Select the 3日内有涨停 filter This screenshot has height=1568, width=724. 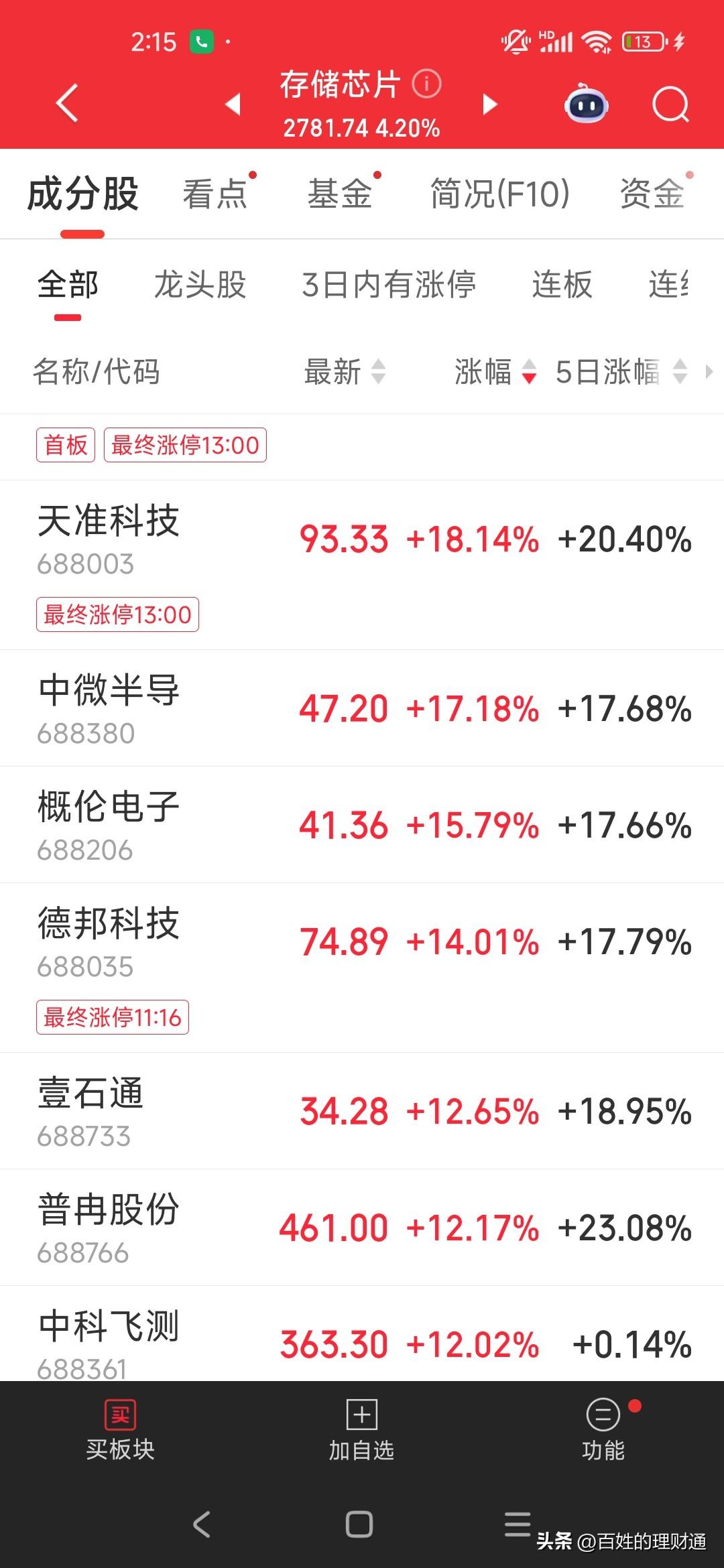(x=389, y=284)
